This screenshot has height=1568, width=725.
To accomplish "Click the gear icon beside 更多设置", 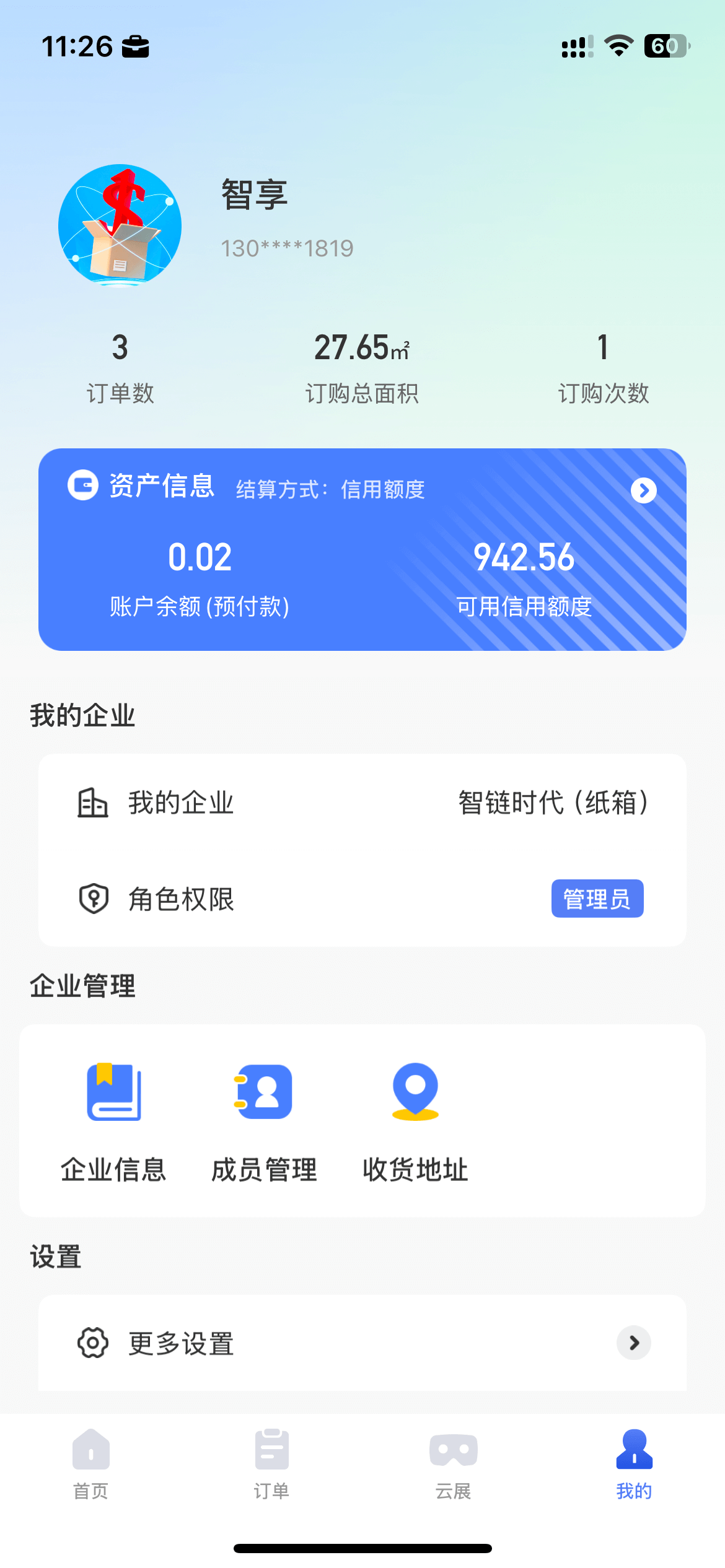I will (x=92, y=1344).
